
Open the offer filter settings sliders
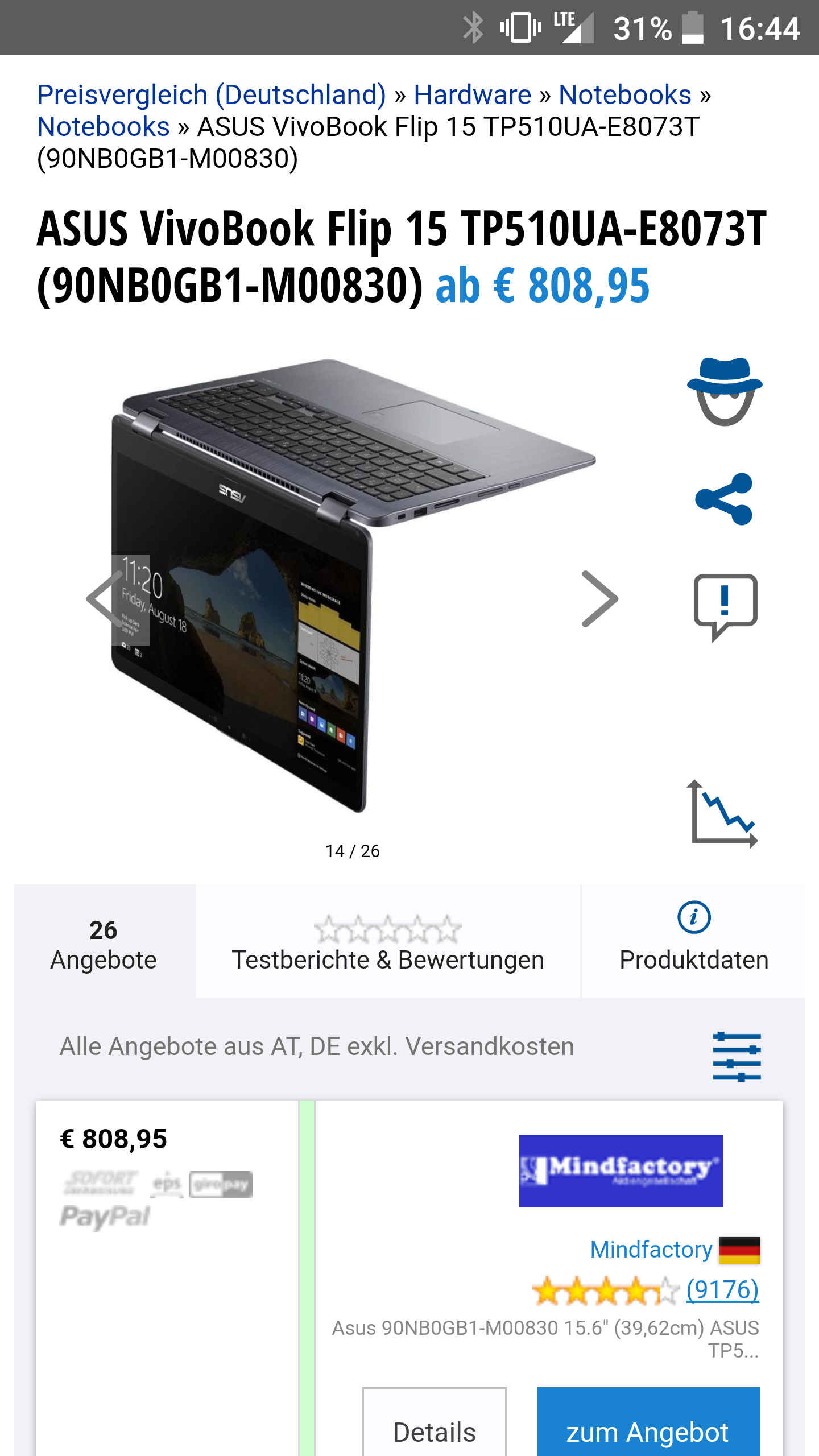(737, 1057)
